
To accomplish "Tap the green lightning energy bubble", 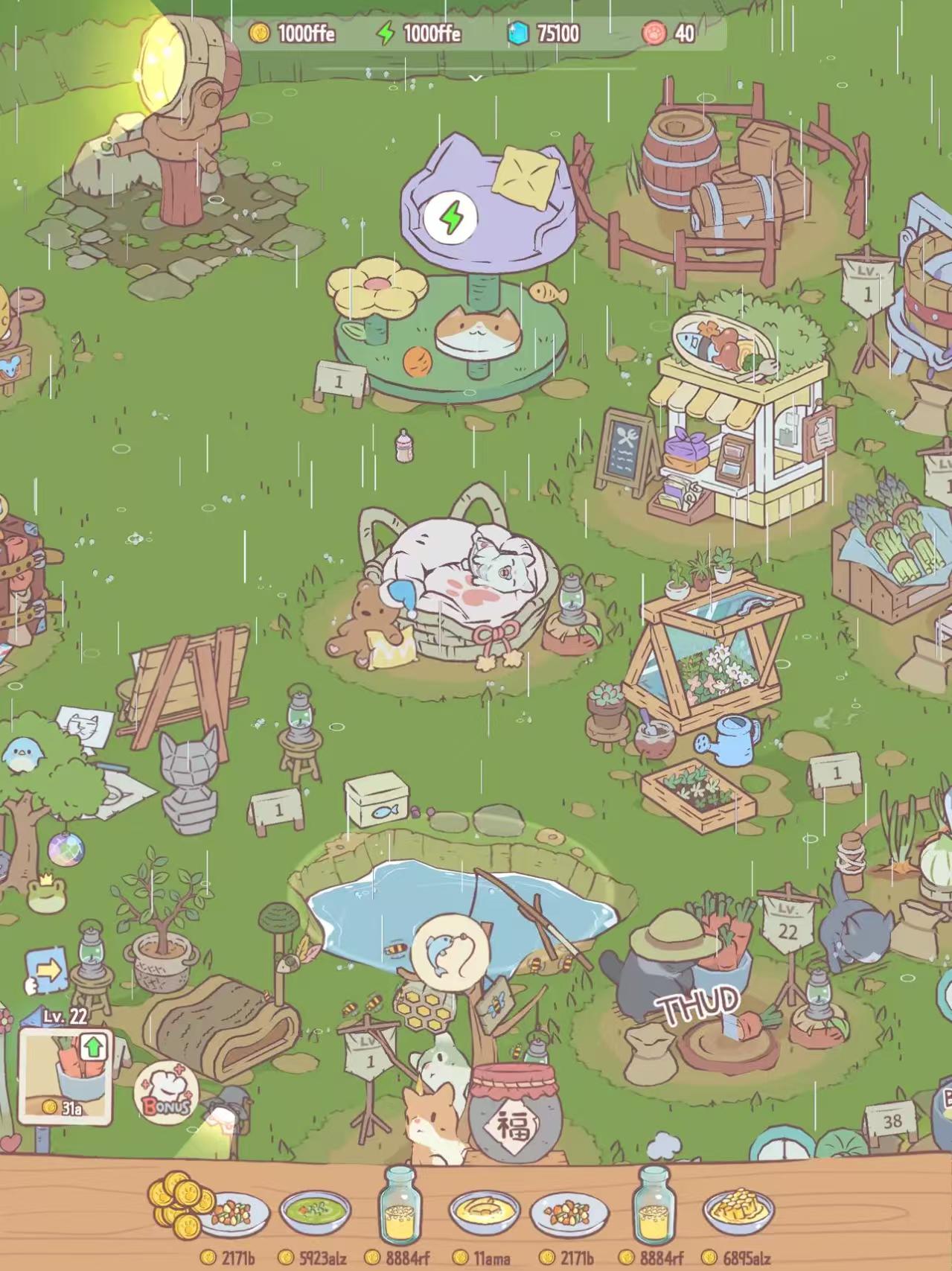I will (450, 219).
